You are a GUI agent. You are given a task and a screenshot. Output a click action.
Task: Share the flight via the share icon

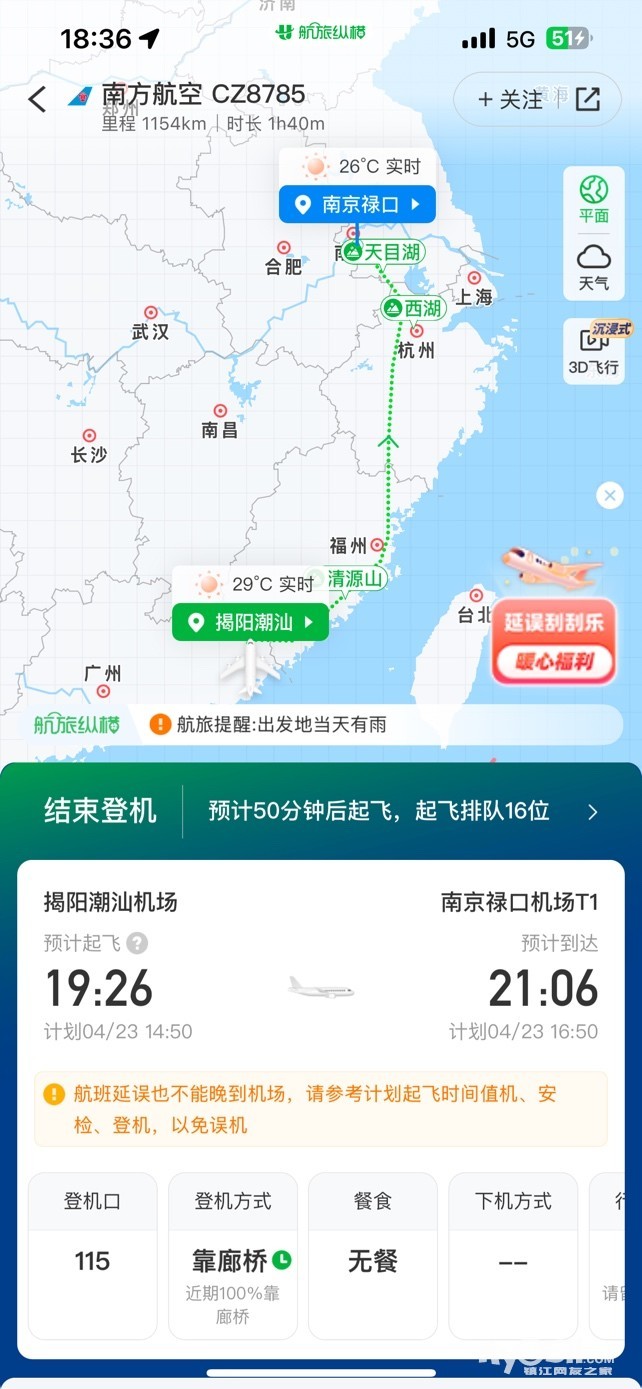coord(587,99)
